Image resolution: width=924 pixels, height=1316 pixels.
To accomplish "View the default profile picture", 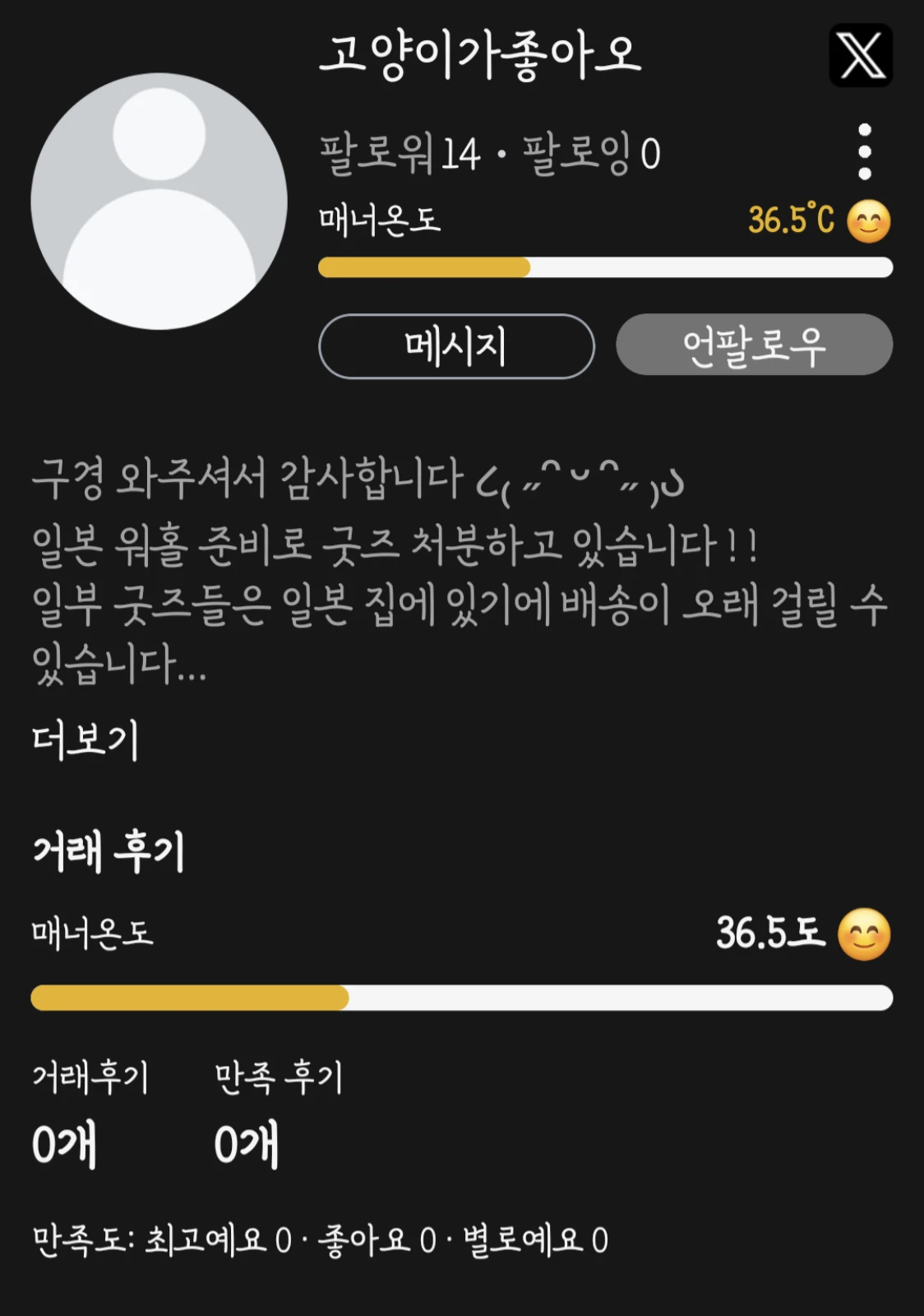I will pos(159,202).
